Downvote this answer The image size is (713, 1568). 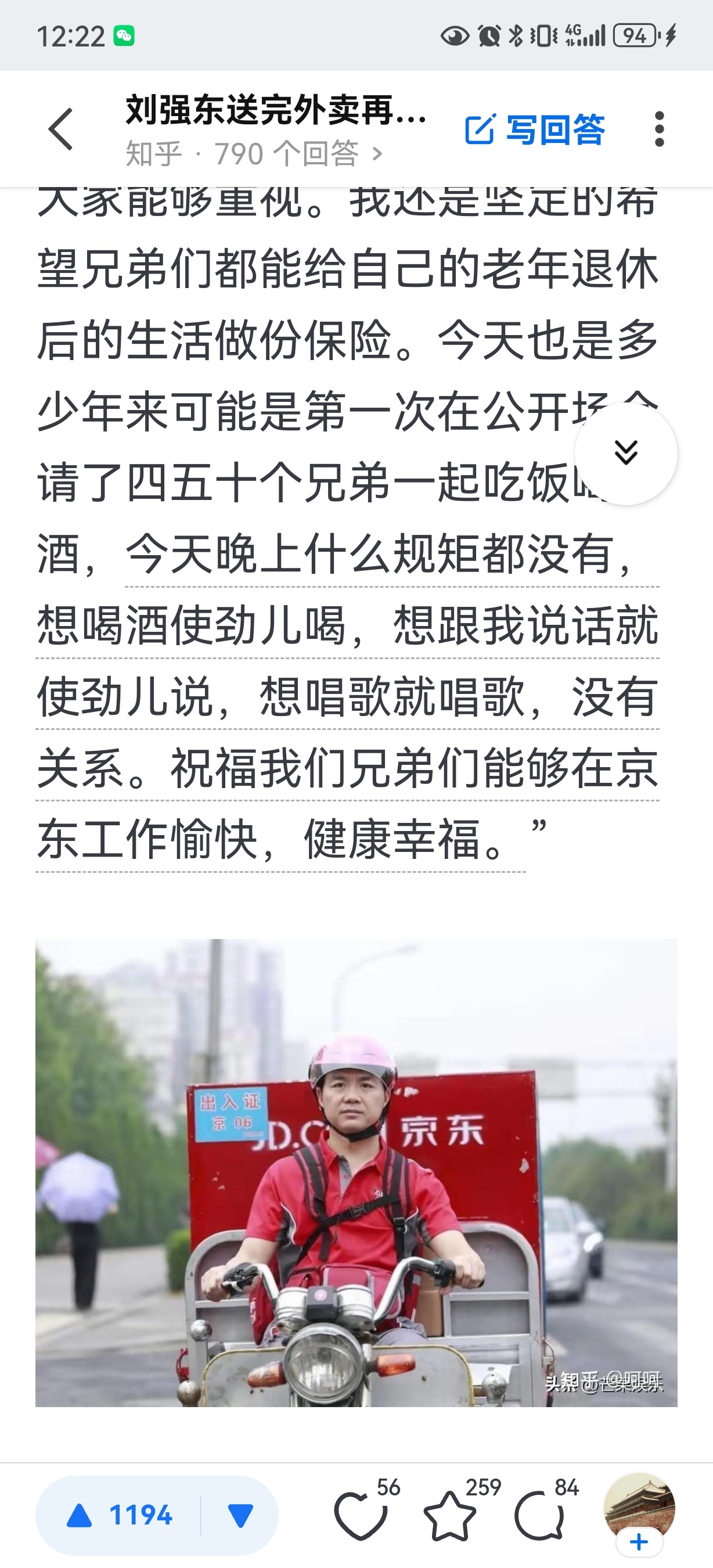click(240, 1515)
